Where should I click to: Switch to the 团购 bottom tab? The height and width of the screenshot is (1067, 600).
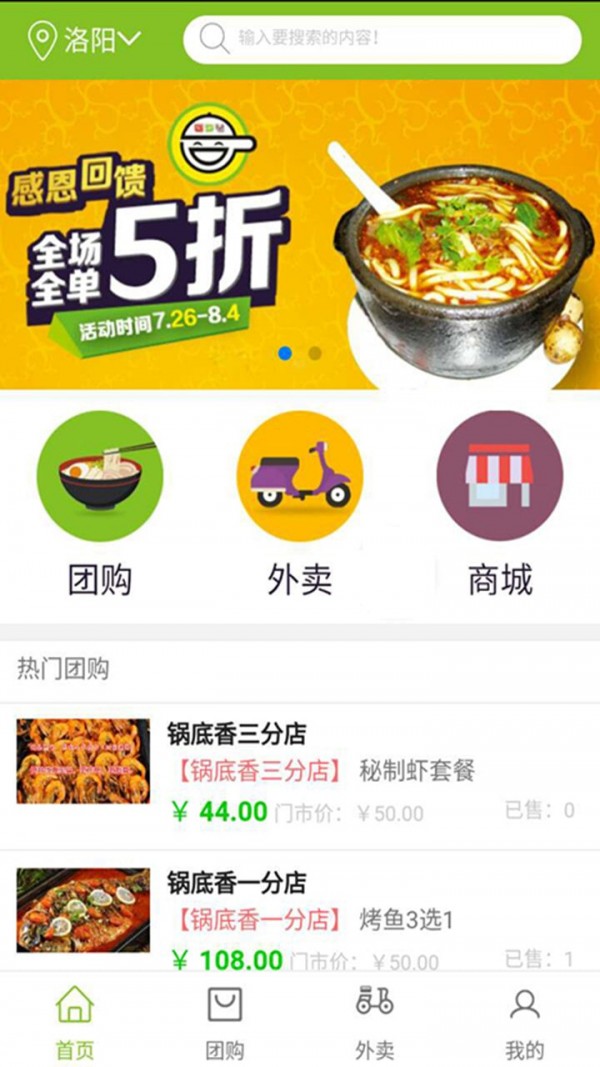click(x=225, y=1021)
